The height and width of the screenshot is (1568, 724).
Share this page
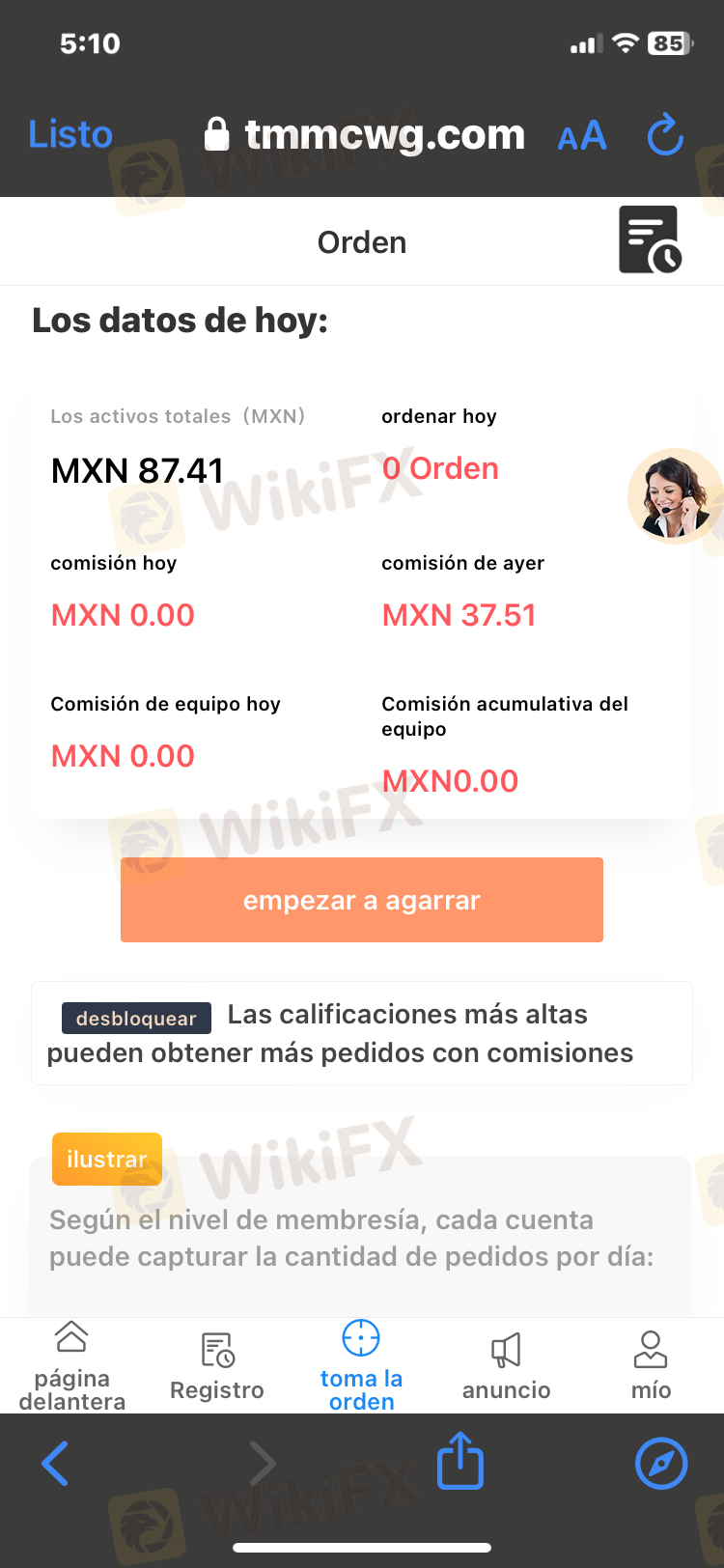click(x=460, y=1461)
